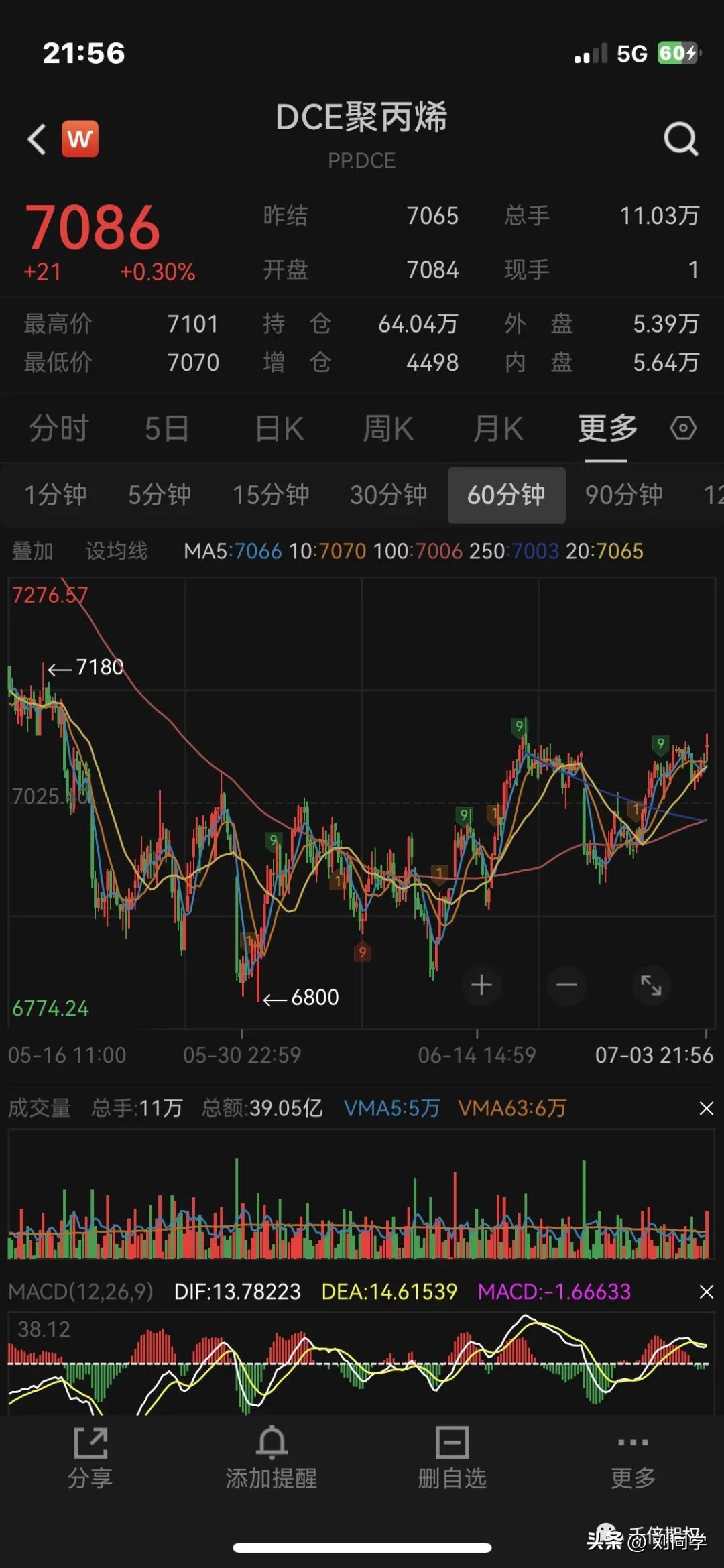Tap the 添加提醒 bell icon
The width and height of the screenshot is (724, 1568).
pyautogui.click(x=272, y=1444)
